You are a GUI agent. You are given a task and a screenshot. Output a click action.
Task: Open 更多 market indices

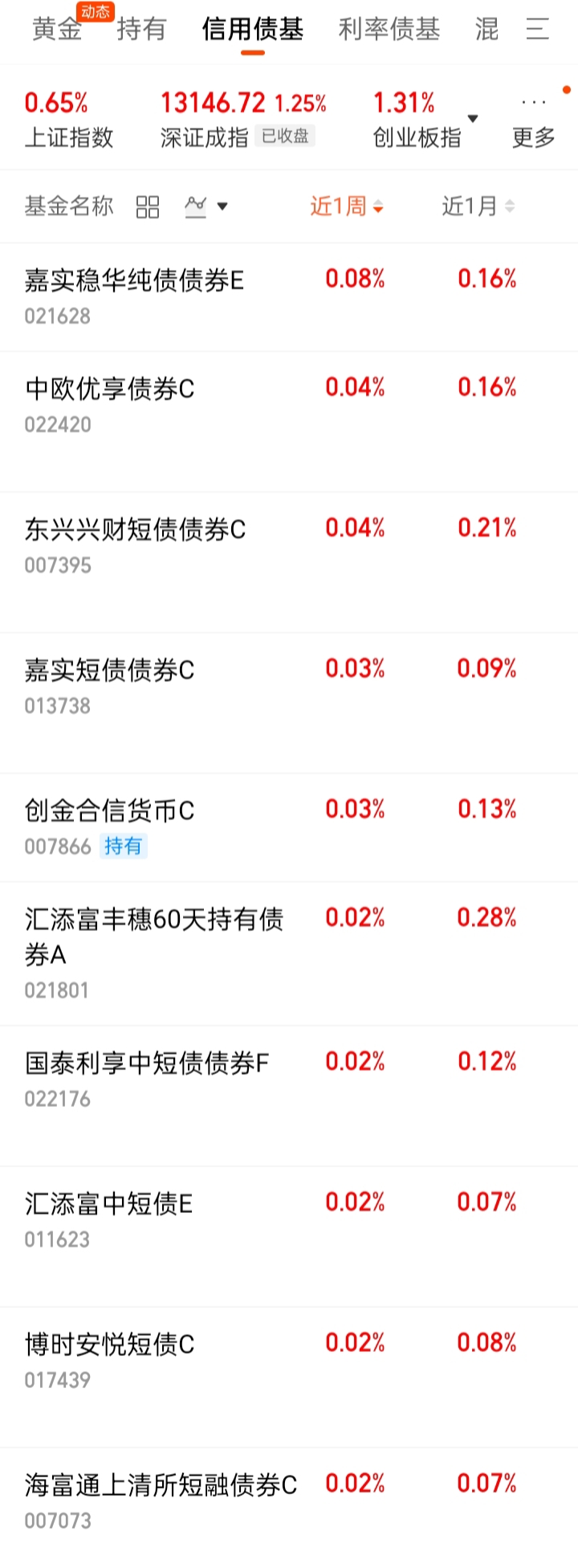coord(534,120)
